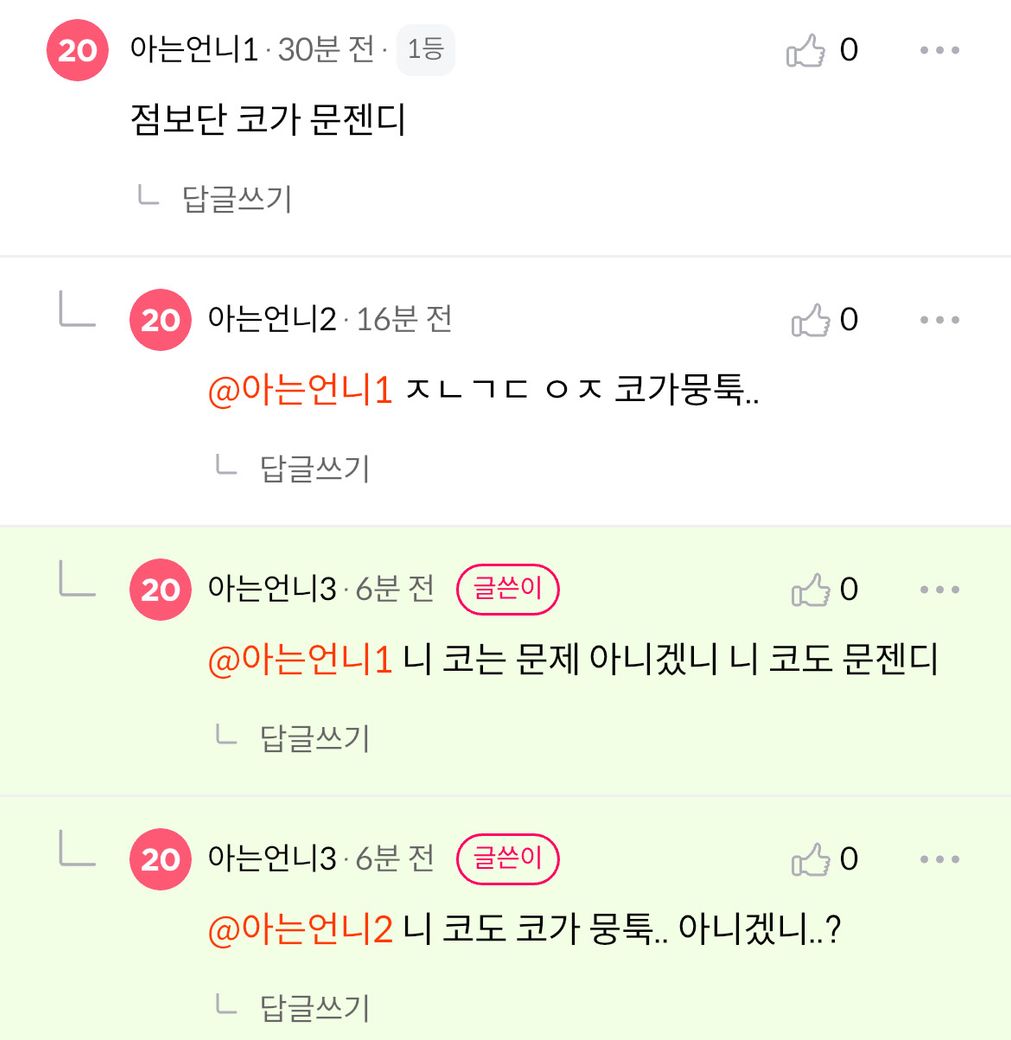1011x1040 pixels.
Task: Tap 답글쓰기 under '코가 뭉툭.. 아니겠니..?' reply
Action: coord(314,1007)
